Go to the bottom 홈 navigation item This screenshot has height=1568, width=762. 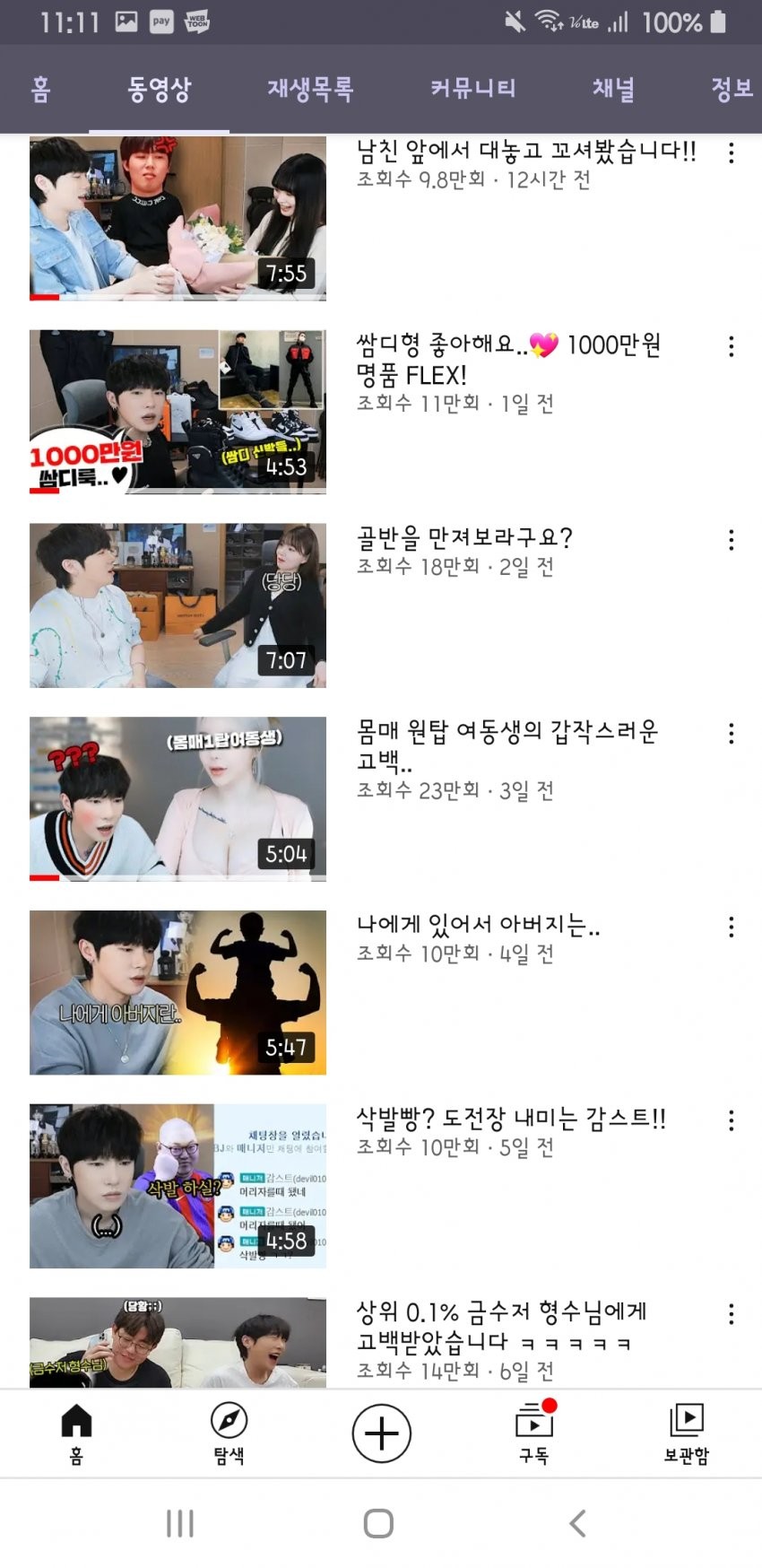click(x=76, y=1433)
